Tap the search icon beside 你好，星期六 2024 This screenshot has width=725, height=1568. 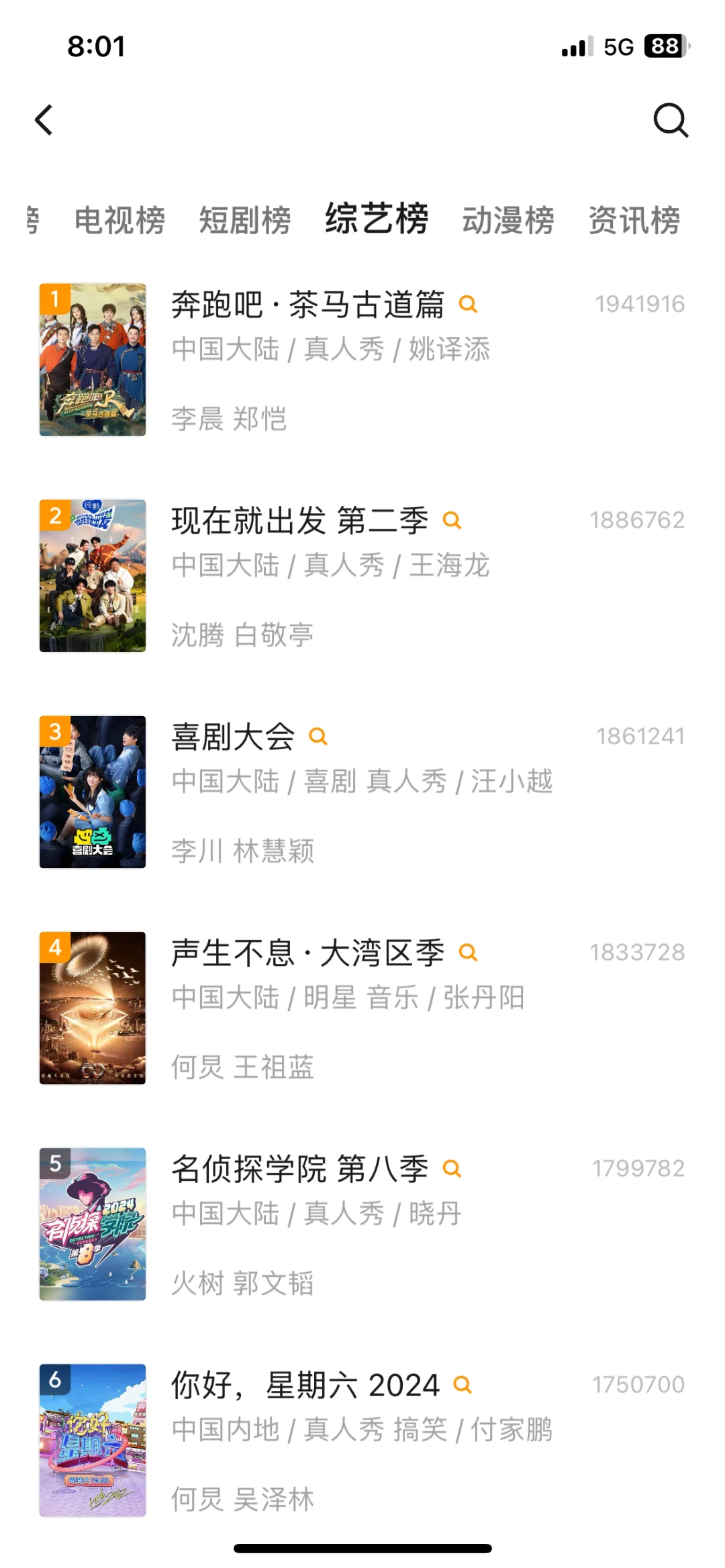[x=463, y=1385]
